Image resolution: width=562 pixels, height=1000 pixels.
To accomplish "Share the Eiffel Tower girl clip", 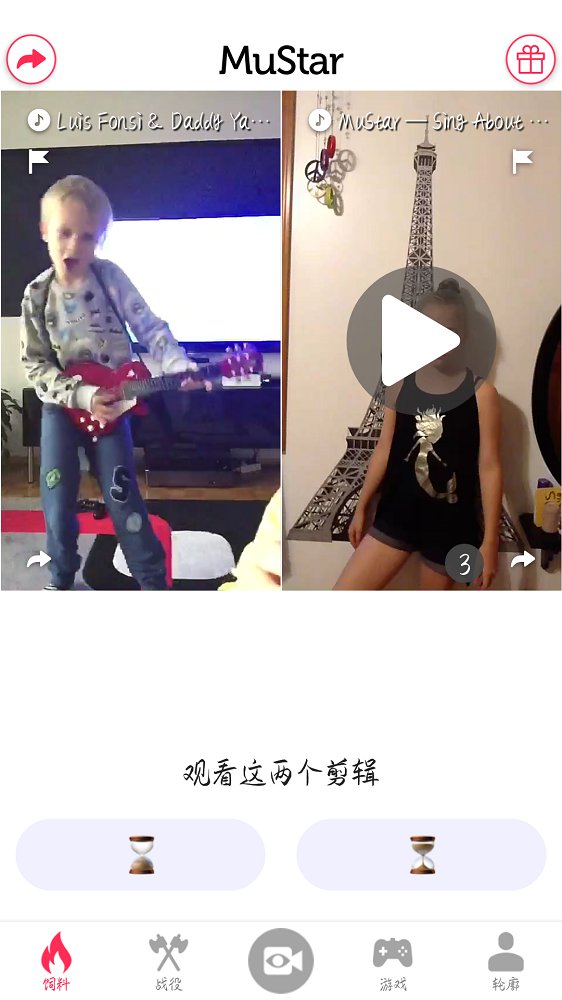I will 523,560.
